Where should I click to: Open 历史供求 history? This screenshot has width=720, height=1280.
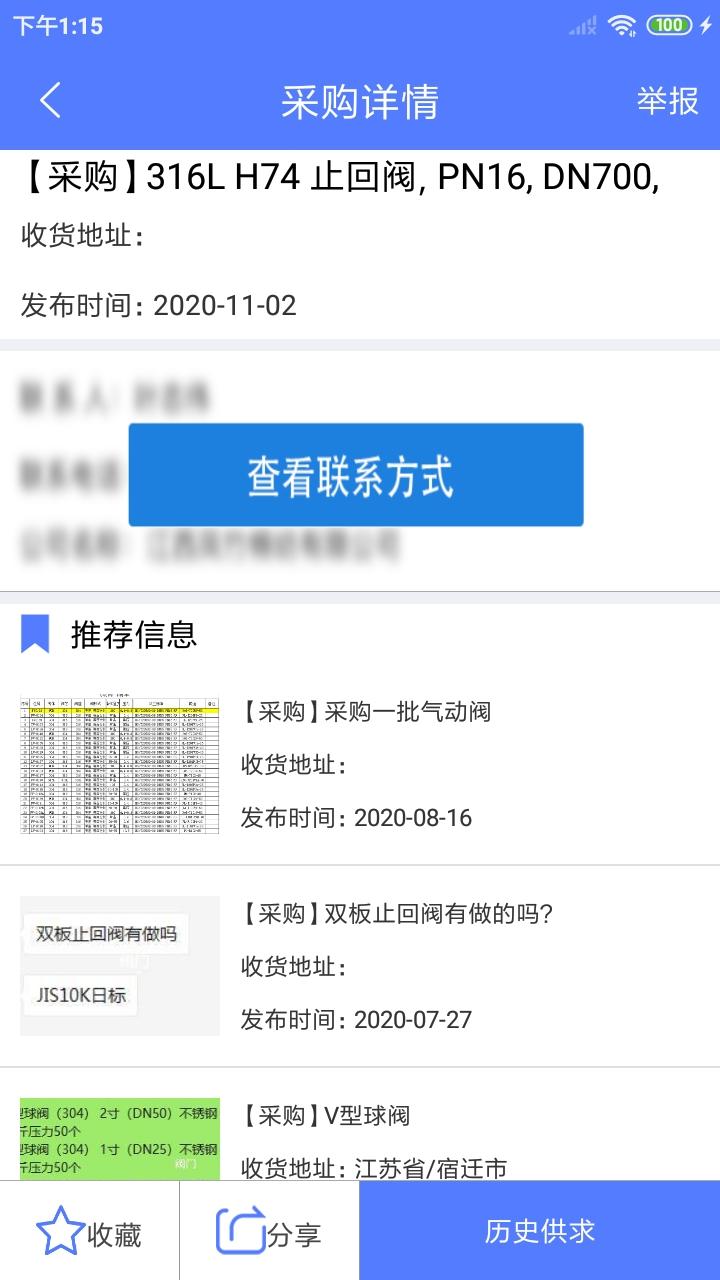click(x=539, y=1231)
